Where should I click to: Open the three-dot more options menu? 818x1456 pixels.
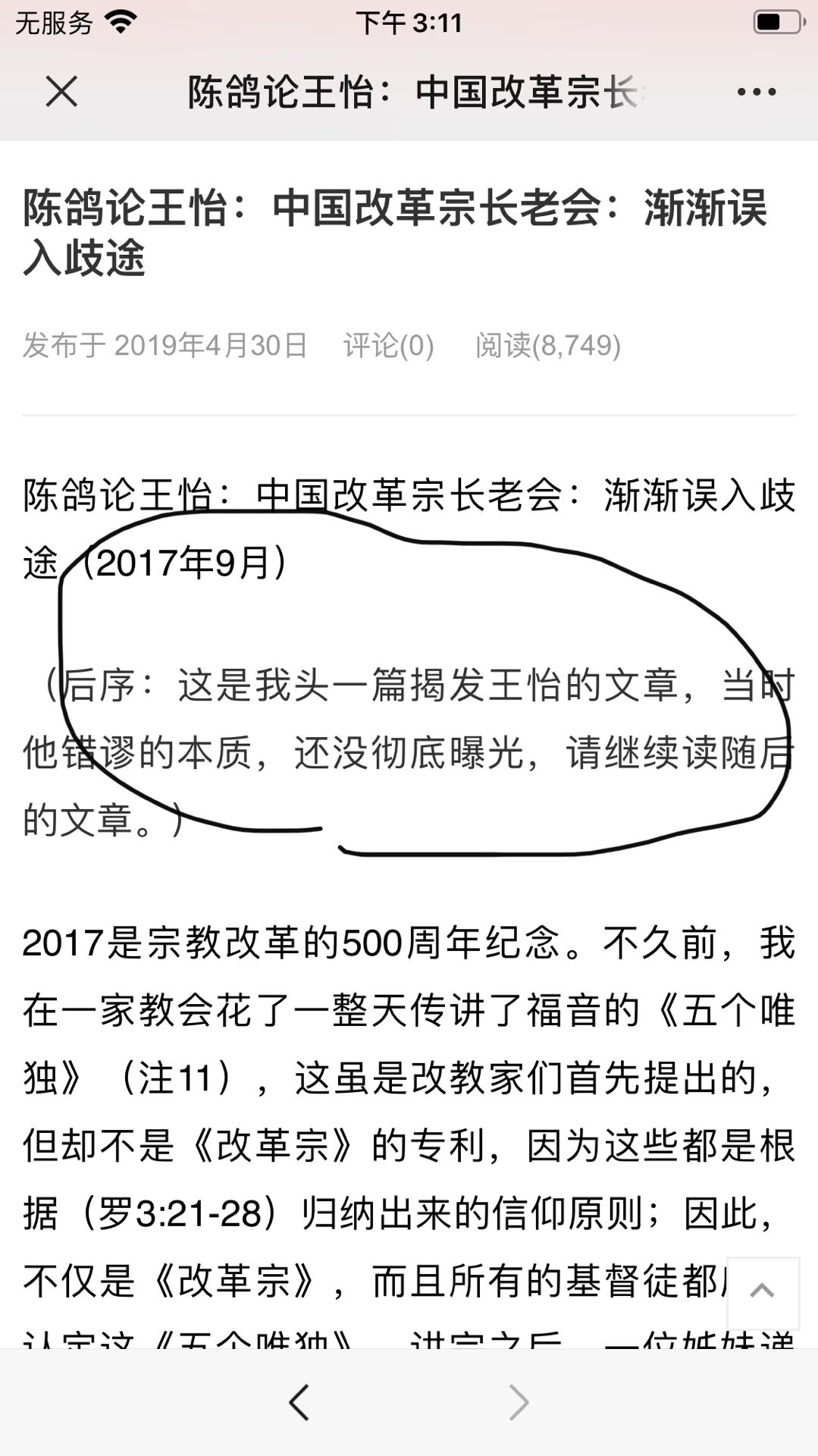point(757,93)
